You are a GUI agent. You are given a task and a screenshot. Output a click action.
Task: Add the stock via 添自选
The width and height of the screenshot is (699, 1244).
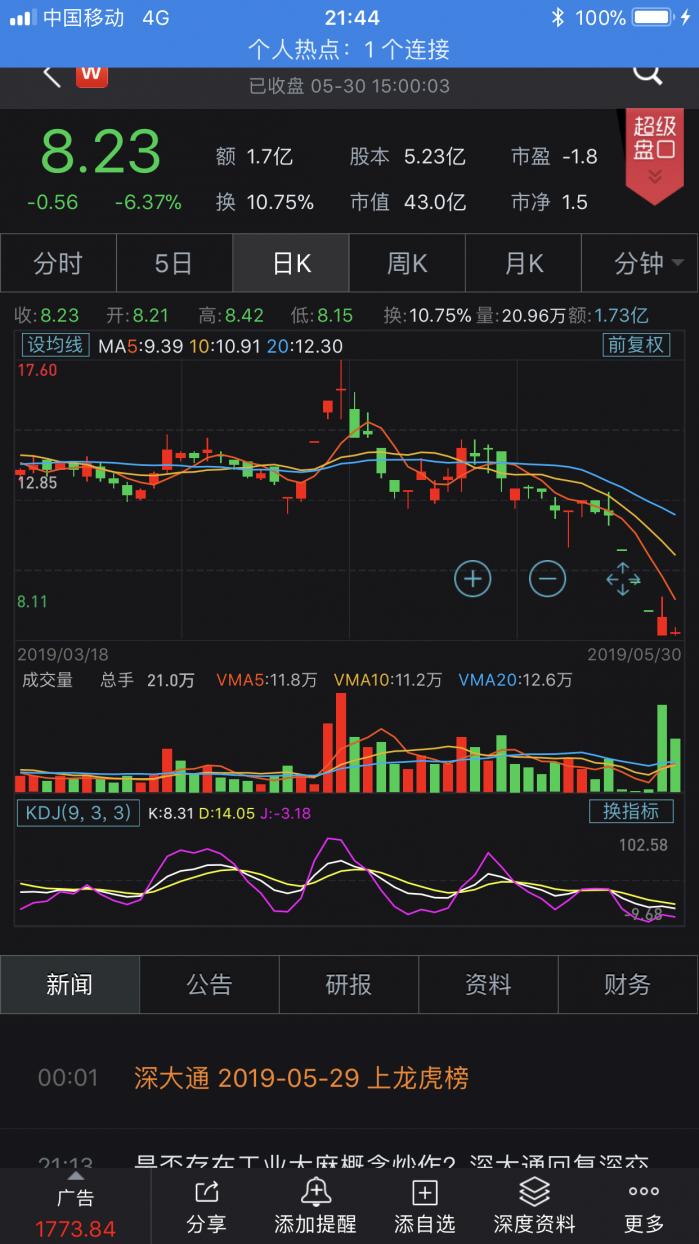(x=424, y=1205)
